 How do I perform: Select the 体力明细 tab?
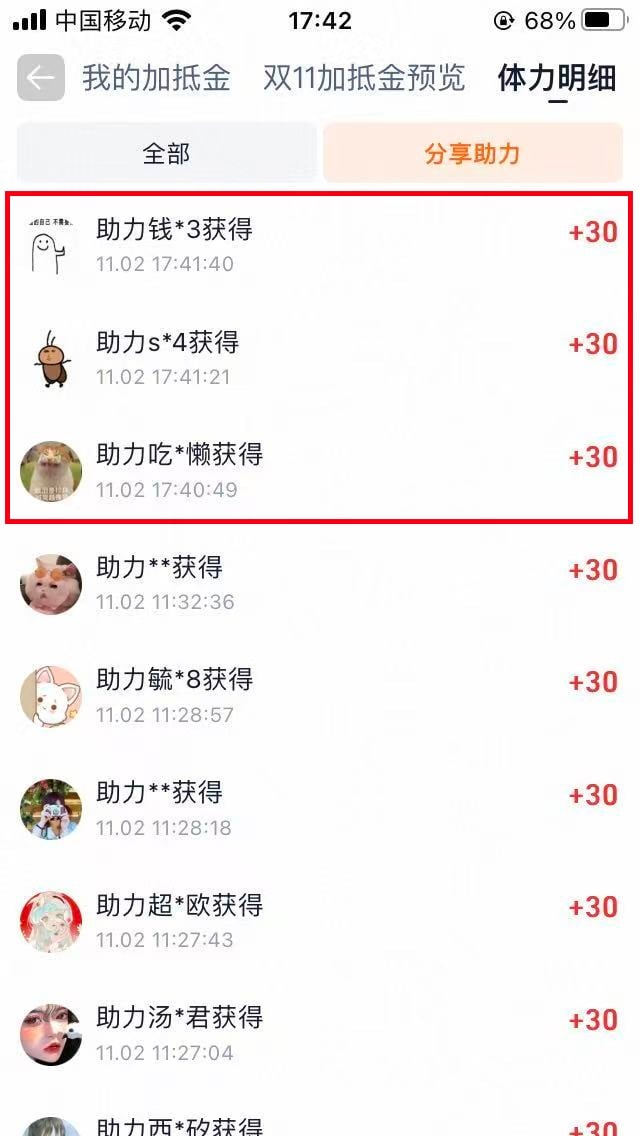pos(557,79)
